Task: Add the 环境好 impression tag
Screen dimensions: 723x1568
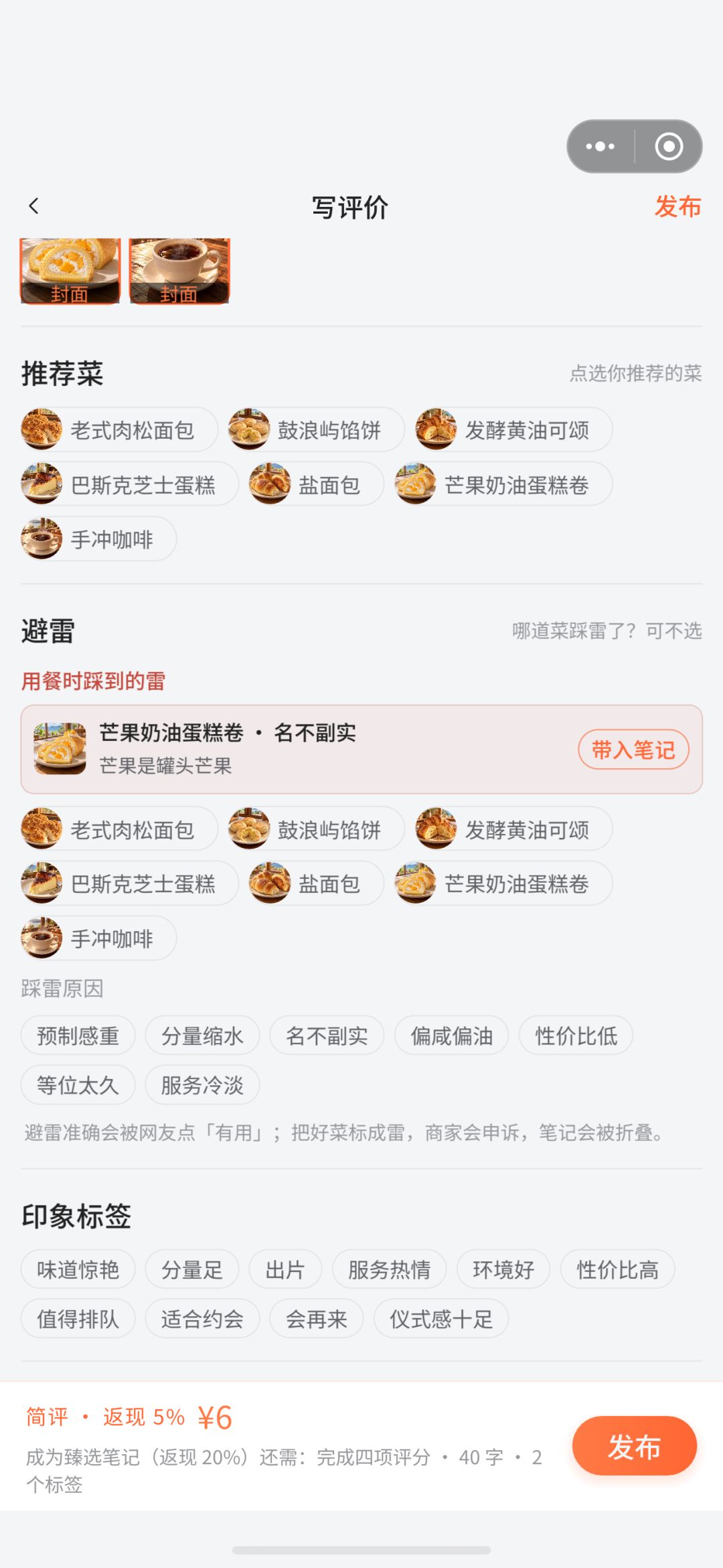Action: (x=503, y=1269)
